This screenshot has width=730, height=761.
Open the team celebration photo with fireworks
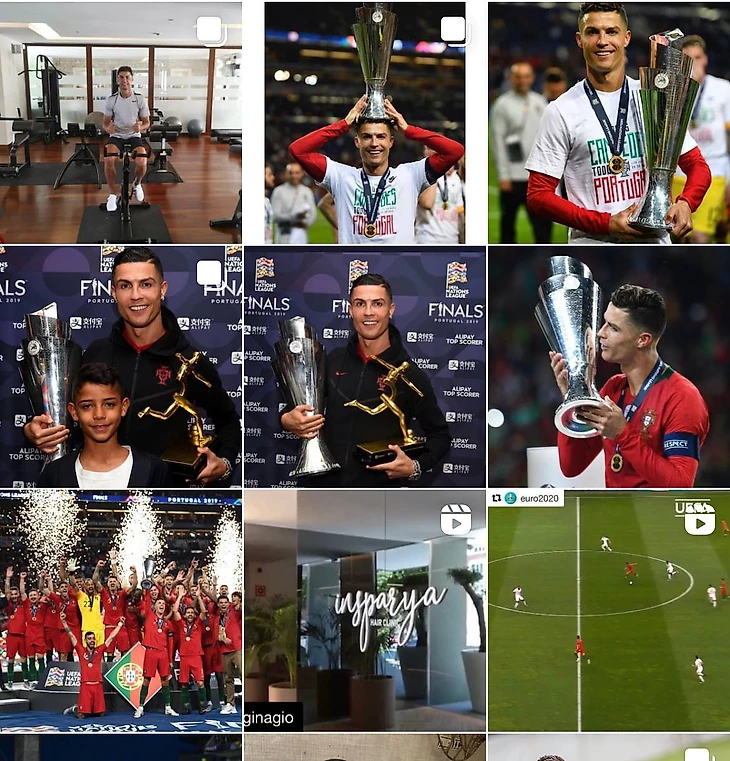pos(120,610)
